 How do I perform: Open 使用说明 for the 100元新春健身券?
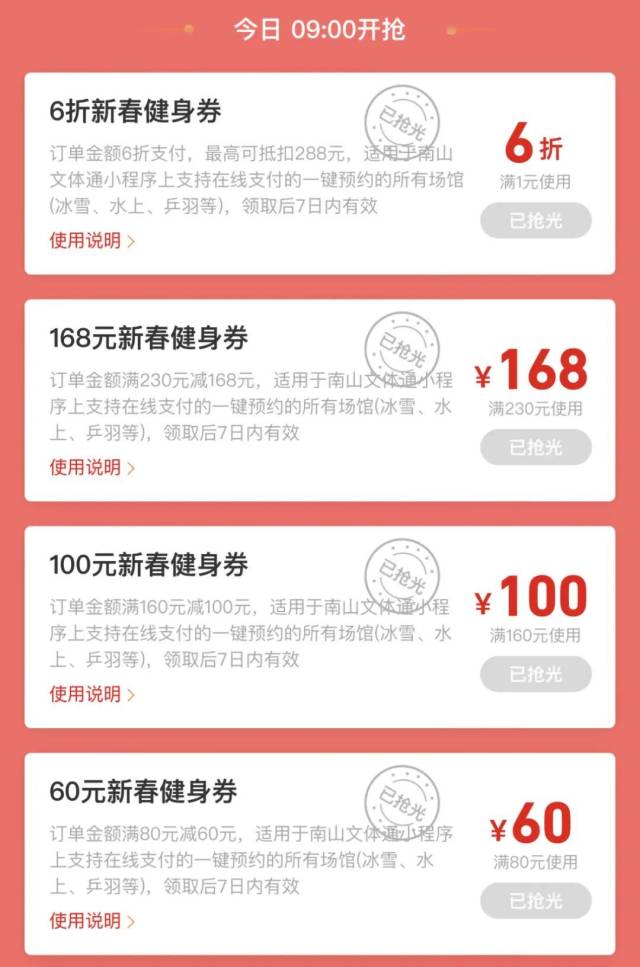tap(91, 694)
